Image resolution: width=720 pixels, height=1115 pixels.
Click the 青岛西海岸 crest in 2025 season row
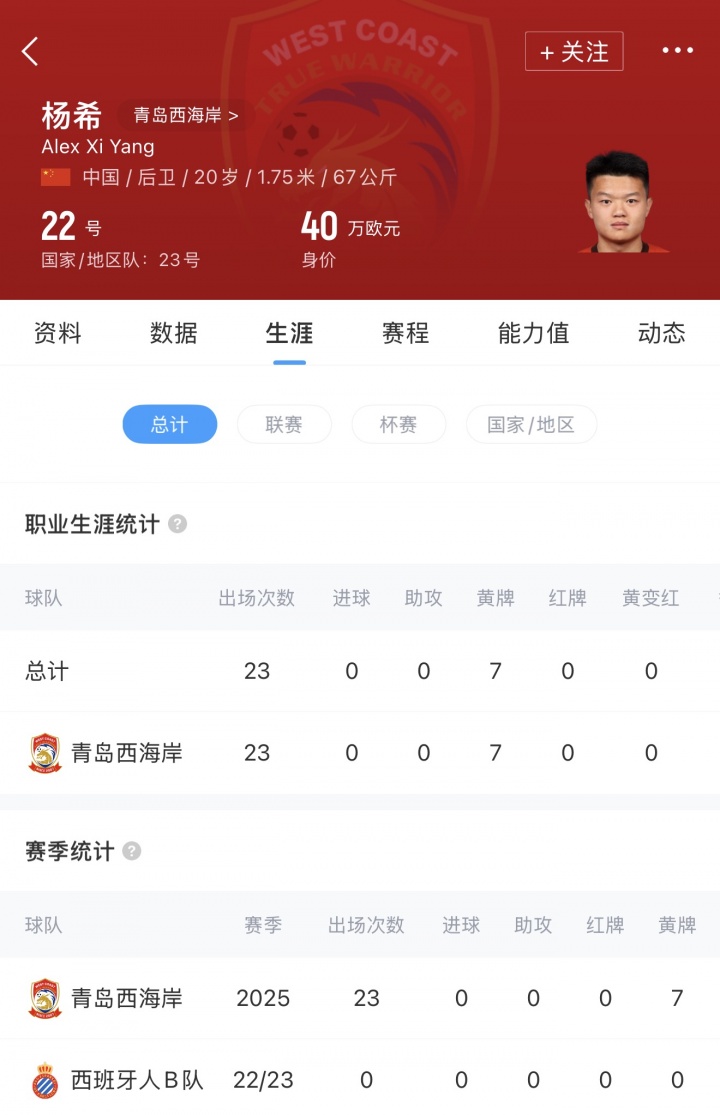pos(44,998)
